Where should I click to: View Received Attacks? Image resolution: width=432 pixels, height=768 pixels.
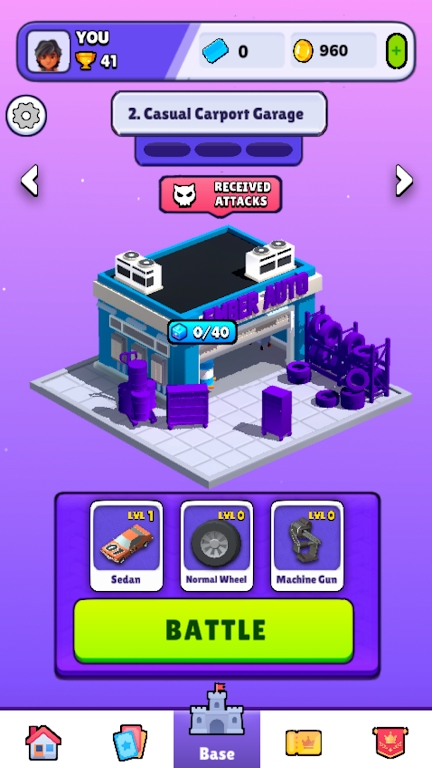coord(220,194)
